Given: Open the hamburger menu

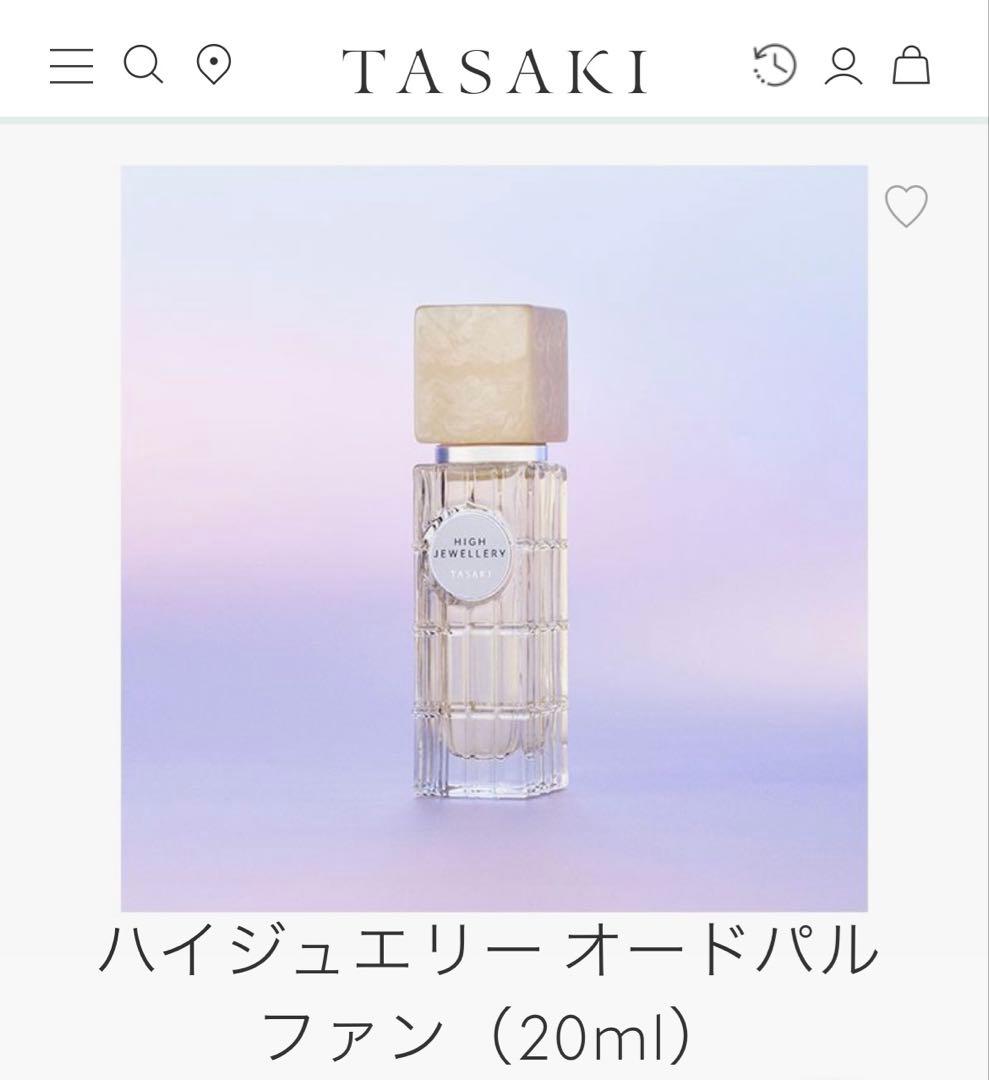Looking at the screenshot, I should pos(71,66).
